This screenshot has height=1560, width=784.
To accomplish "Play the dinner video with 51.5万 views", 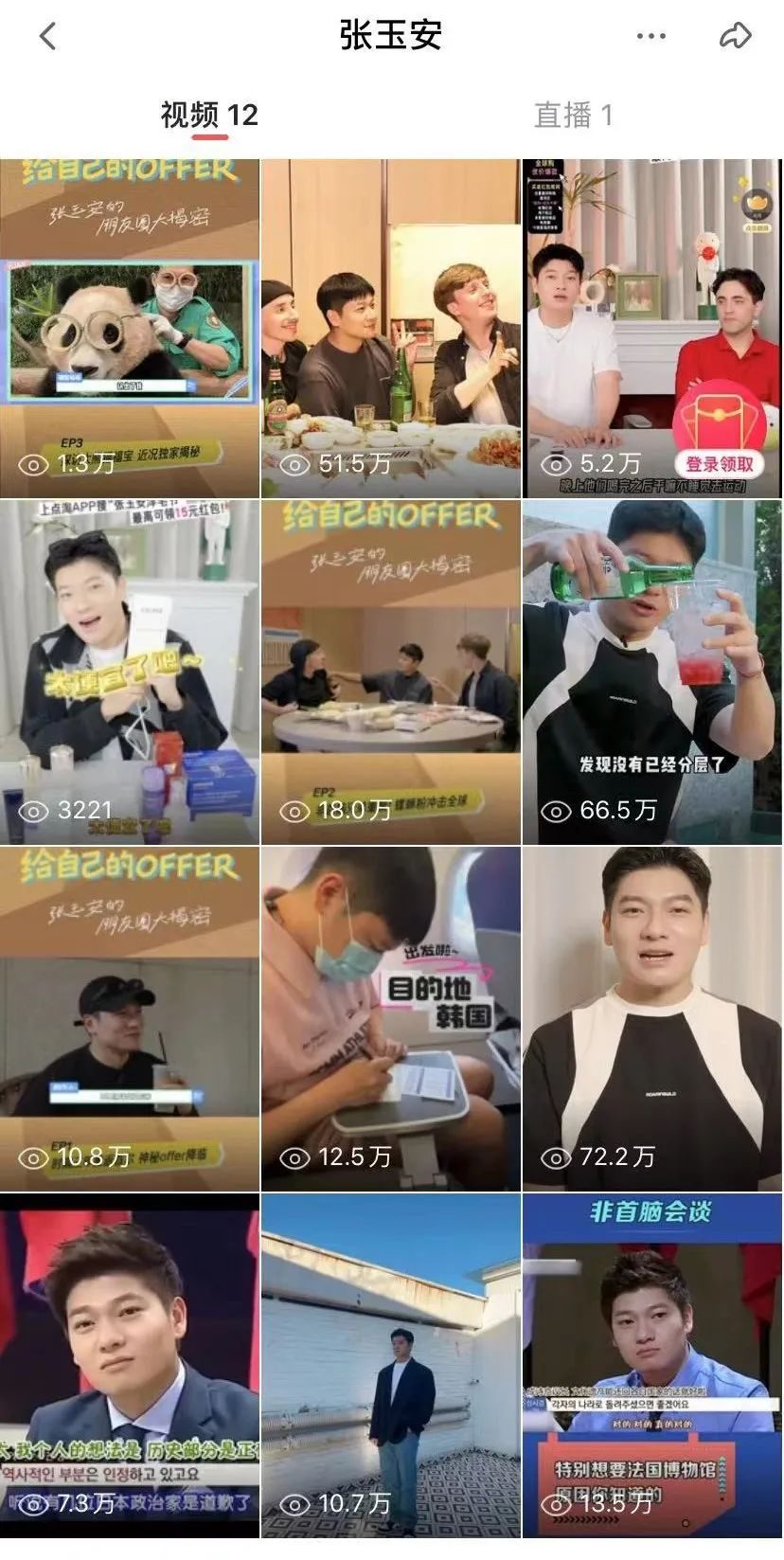I will [x=391, y=329].
